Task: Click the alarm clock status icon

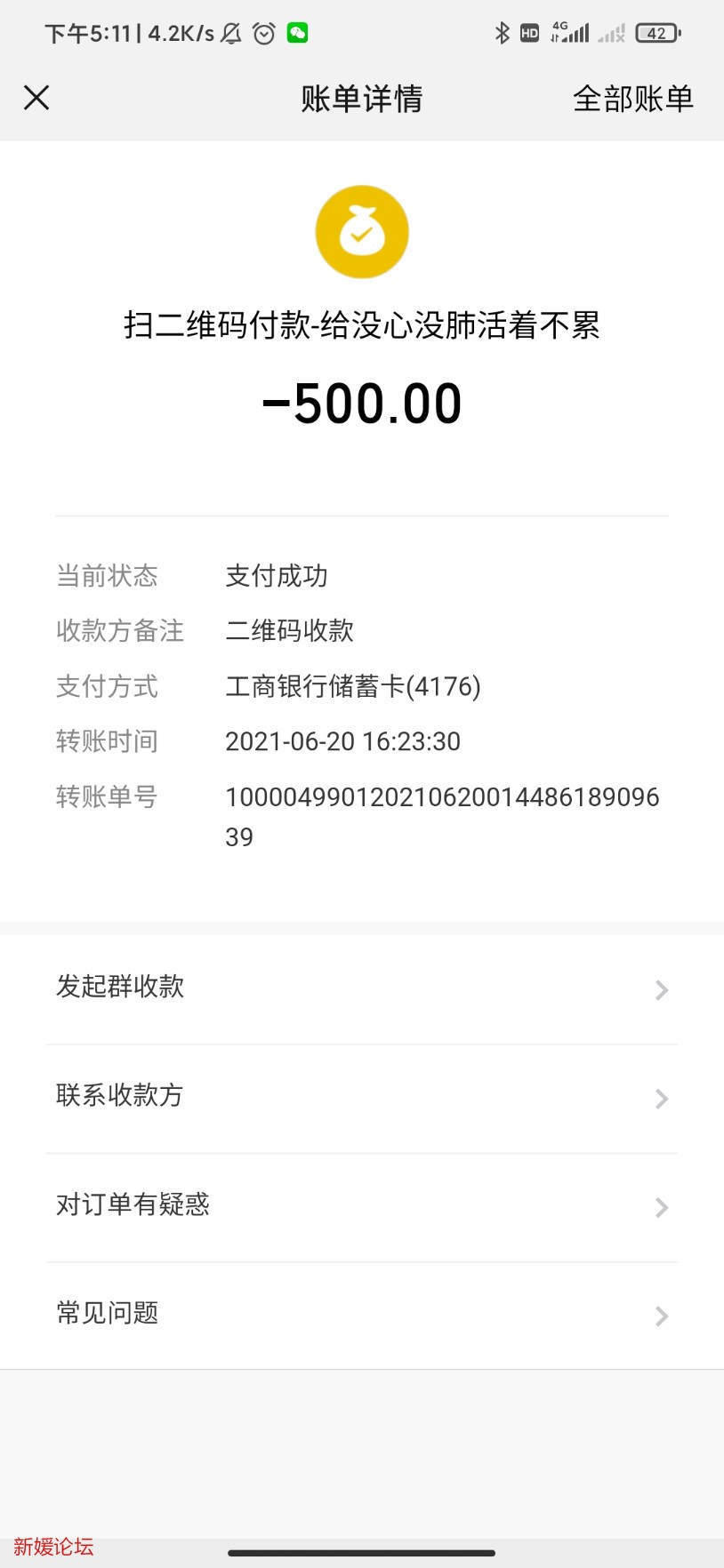Action: [x=263, y=32]
